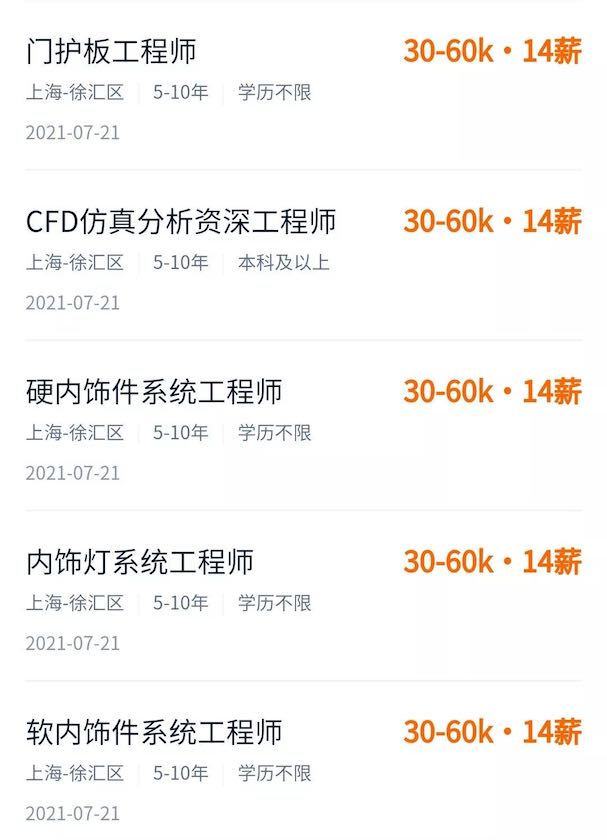
Task: View the CFD仿真分析资深工程师 position
Action: point(181,221)
